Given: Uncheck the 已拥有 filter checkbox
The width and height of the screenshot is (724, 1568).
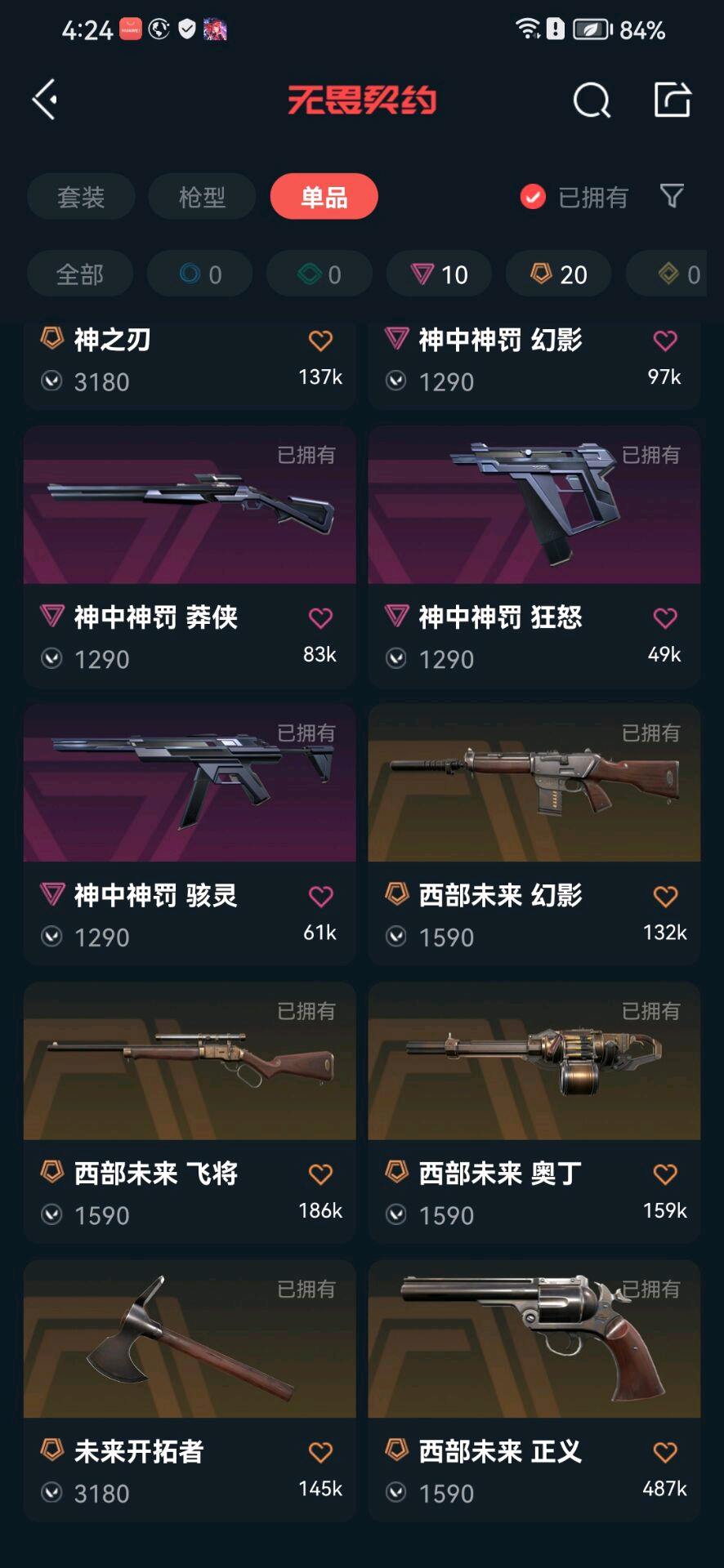Looking at the screenshot, I should click(x=533, y=197).
